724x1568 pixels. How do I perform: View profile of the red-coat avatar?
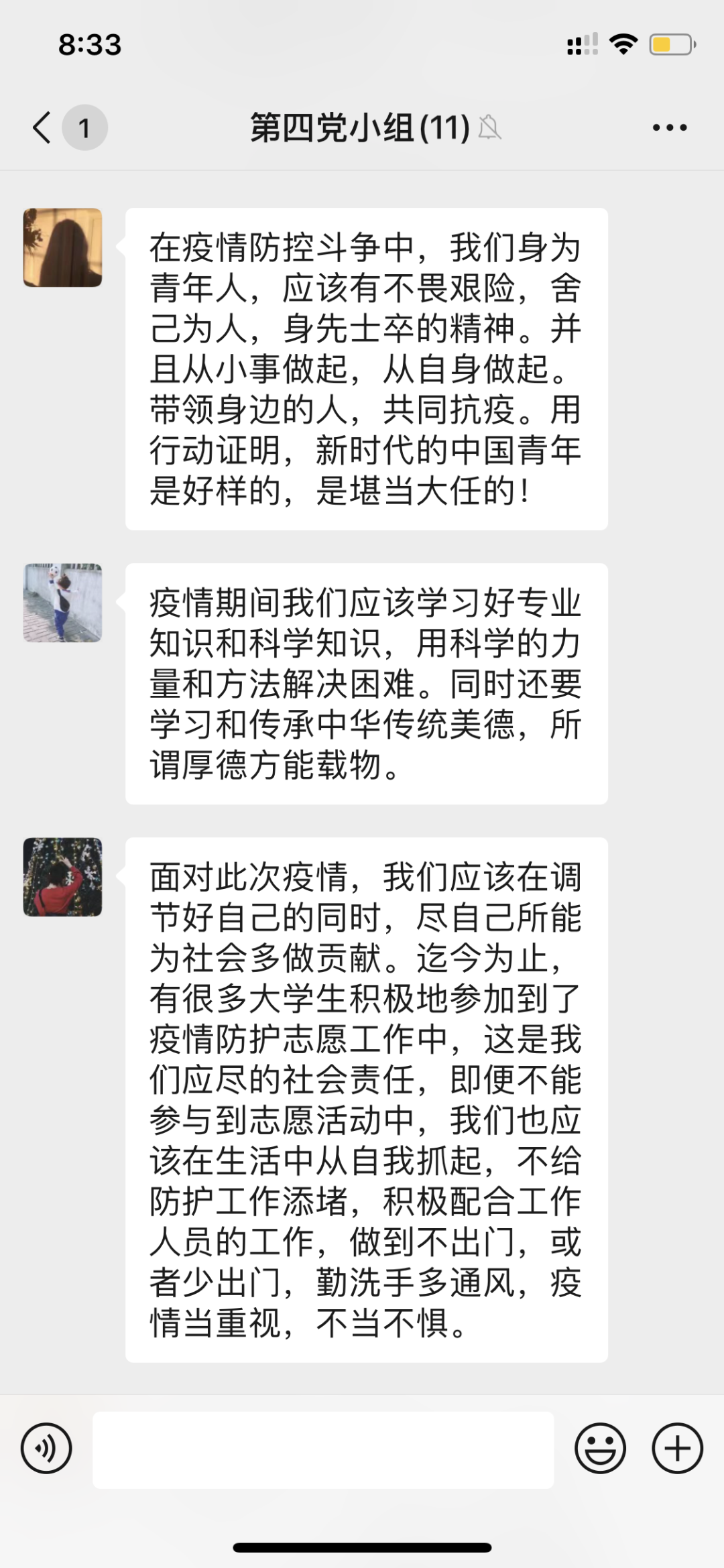click(63, 877)
